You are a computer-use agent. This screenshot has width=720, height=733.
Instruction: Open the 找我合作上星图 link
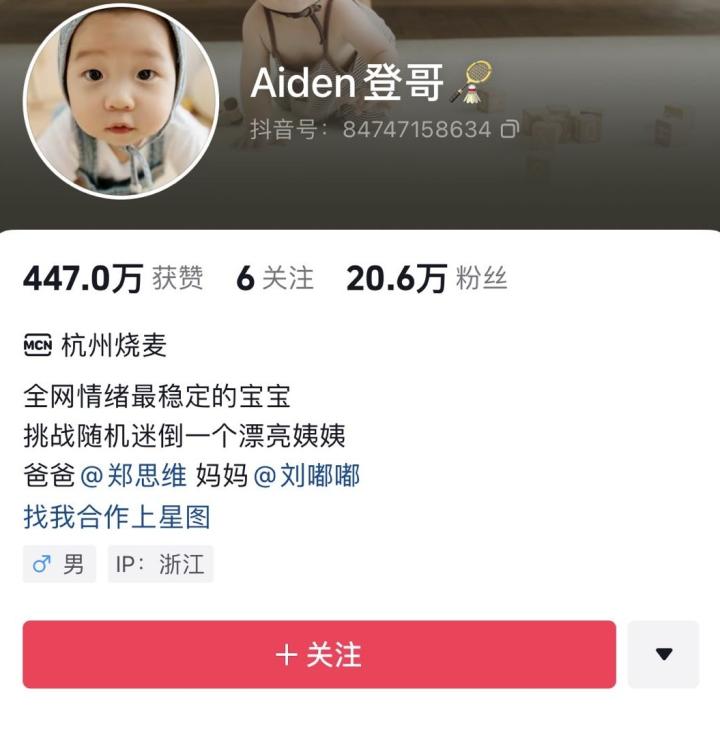[x=116, y=517]
